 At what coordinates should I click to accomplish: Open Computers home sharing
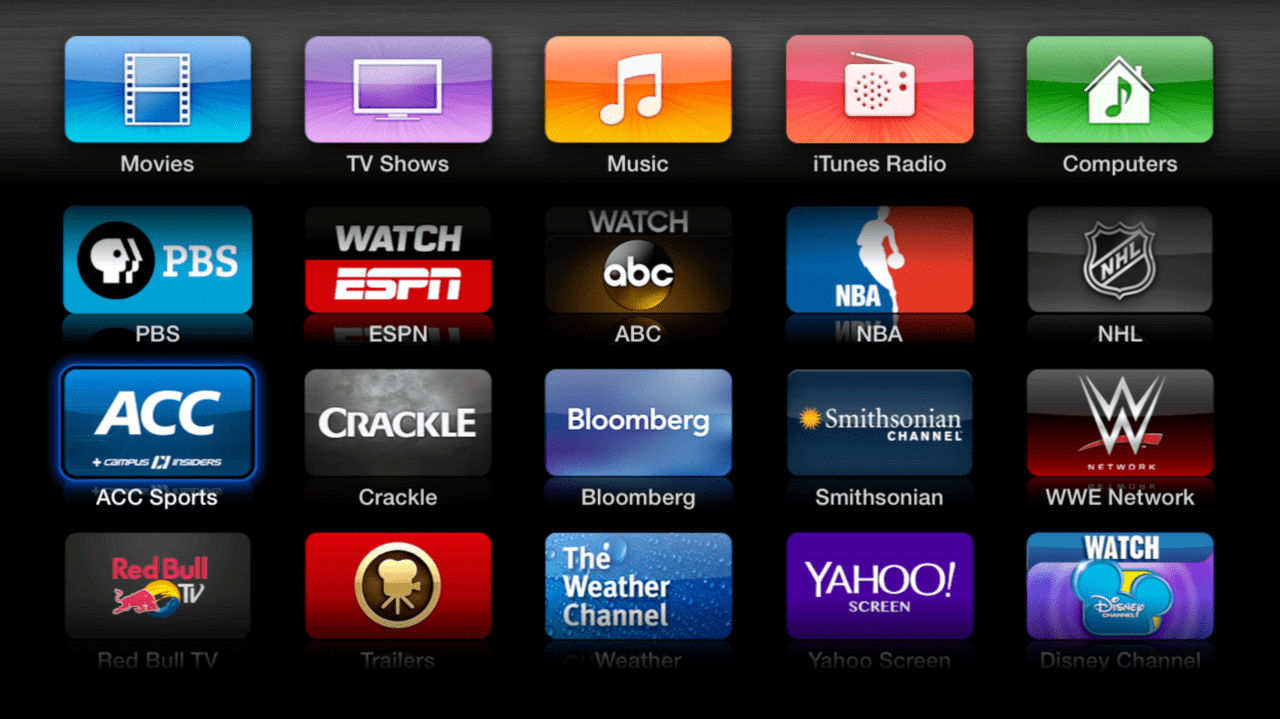pyautogui.click(x=1120, y=90)
